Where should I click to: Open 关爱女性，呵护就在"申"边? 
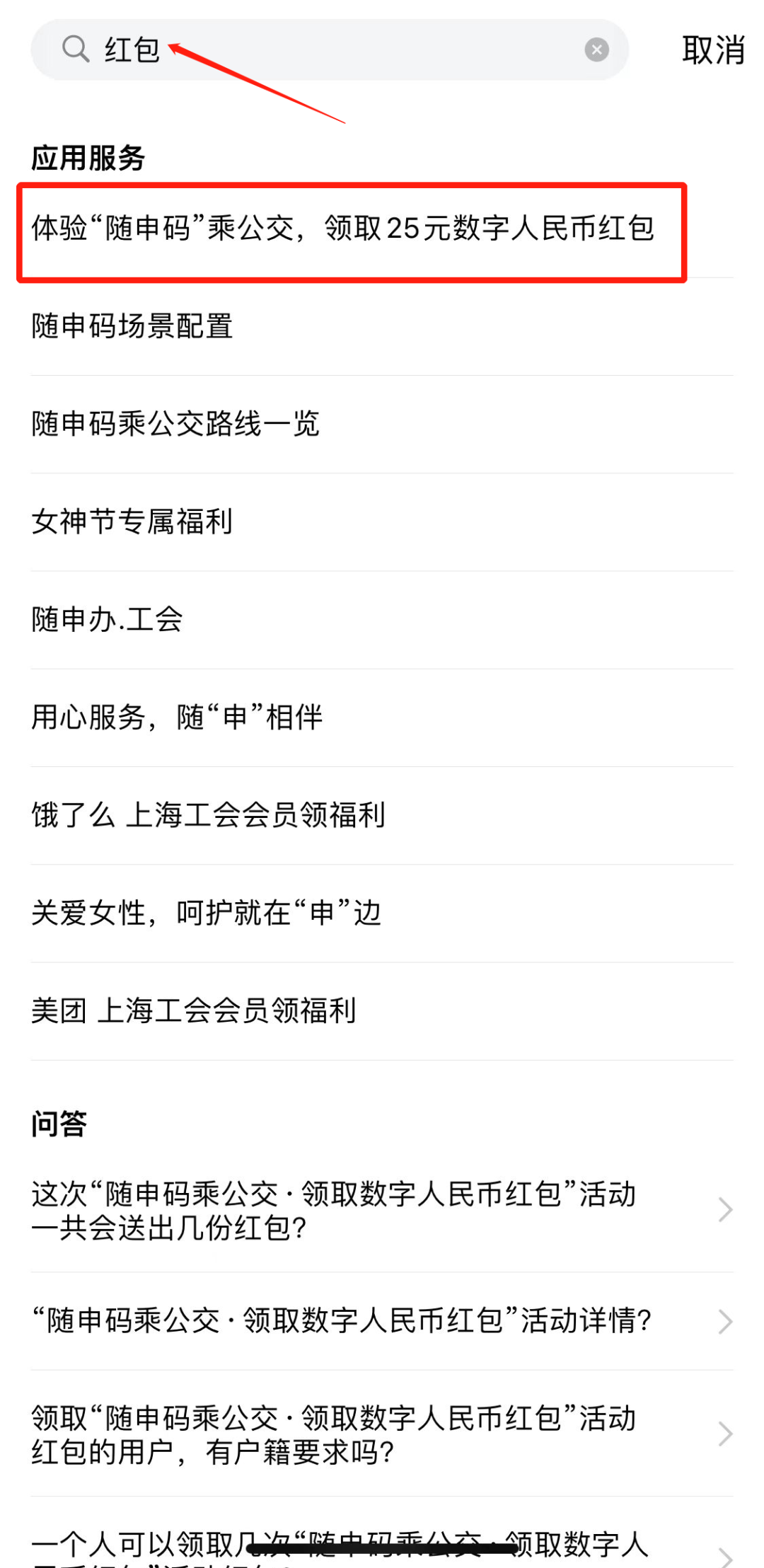(382, 913)
